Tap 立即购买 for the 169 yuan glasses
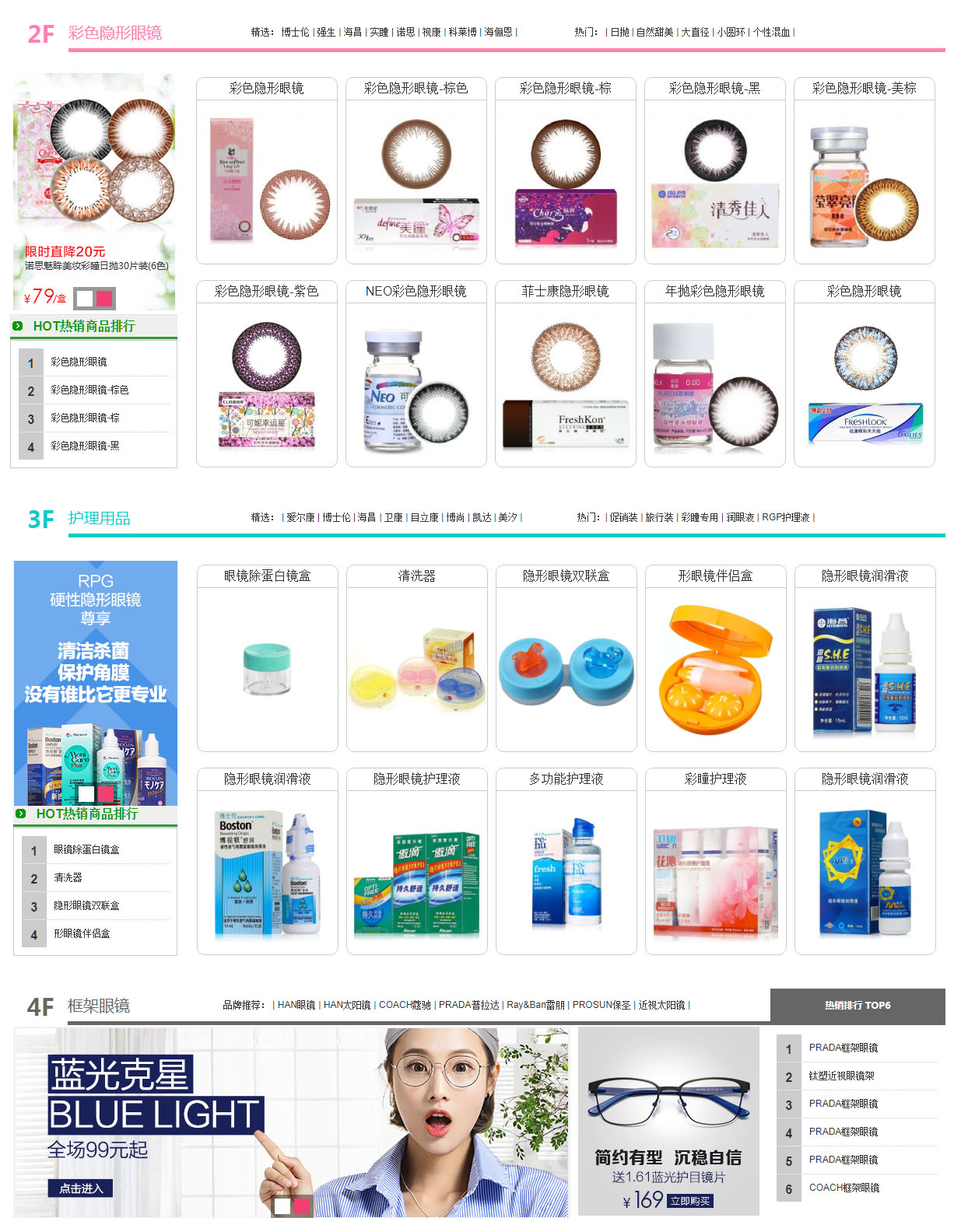Image resolution: width=954 pixels, height=1232 pixels. pos(690,1201)
